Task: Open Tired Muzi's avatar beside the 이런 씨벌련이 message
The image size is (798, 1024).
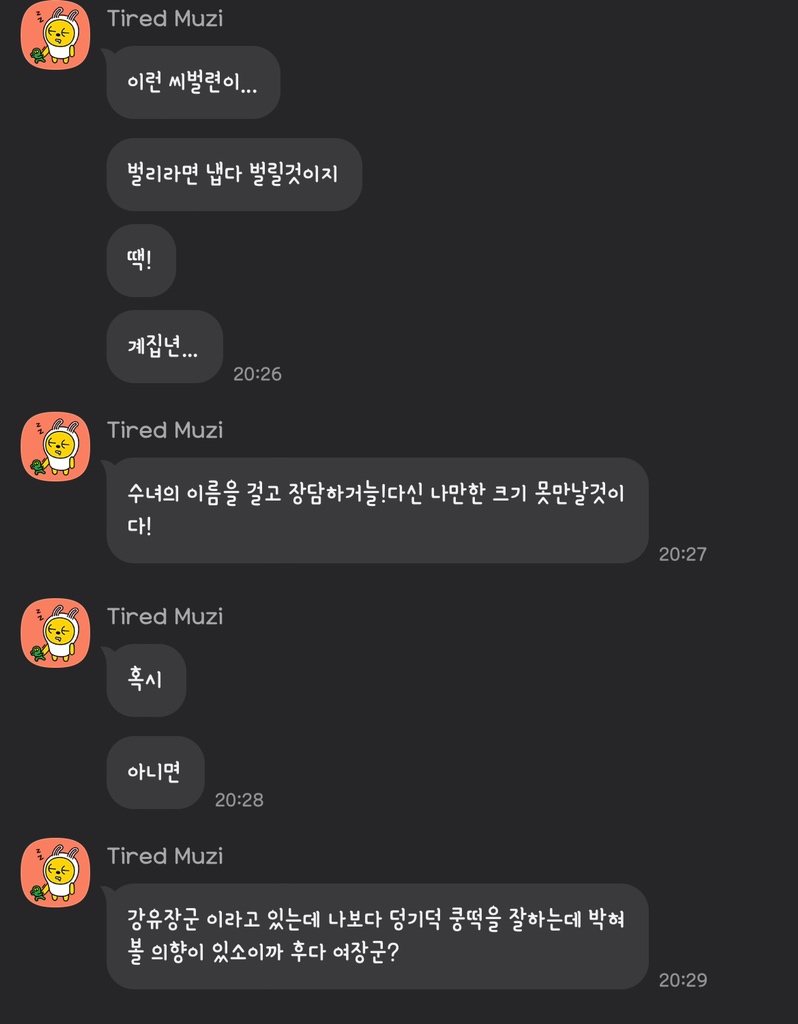Action: pyautogui.click(x=56, y=36)
